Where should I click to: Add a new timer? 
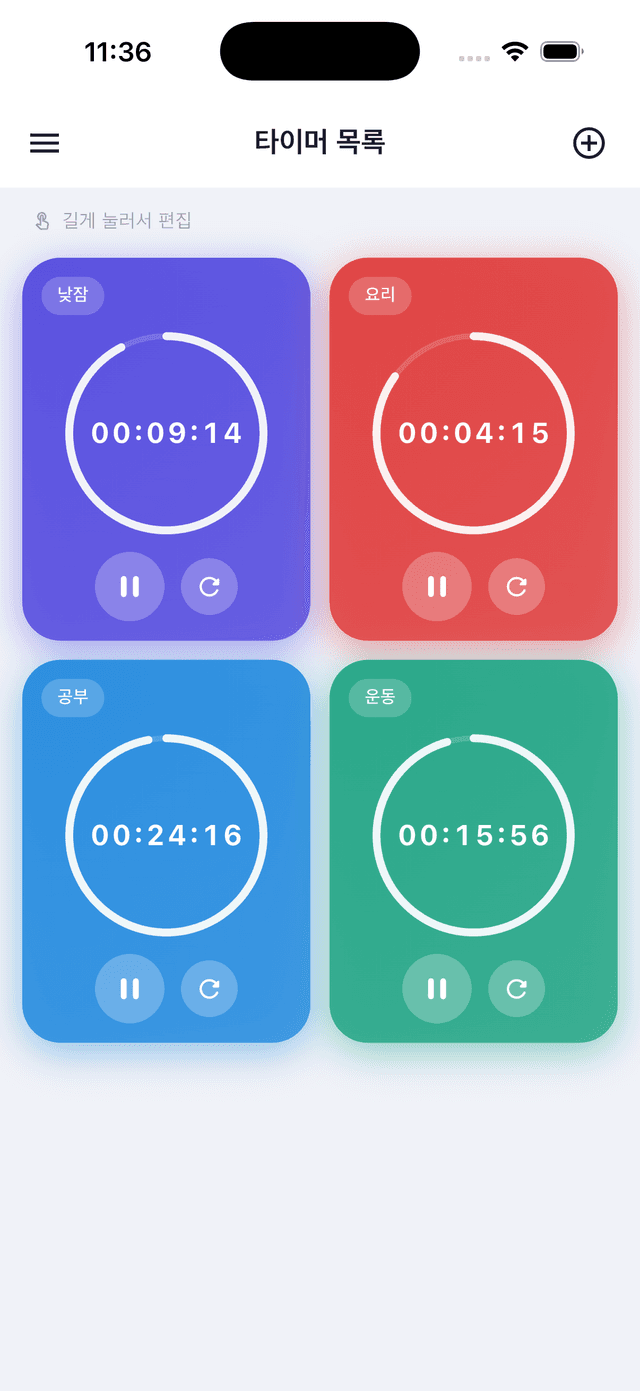tap(589, 143)
